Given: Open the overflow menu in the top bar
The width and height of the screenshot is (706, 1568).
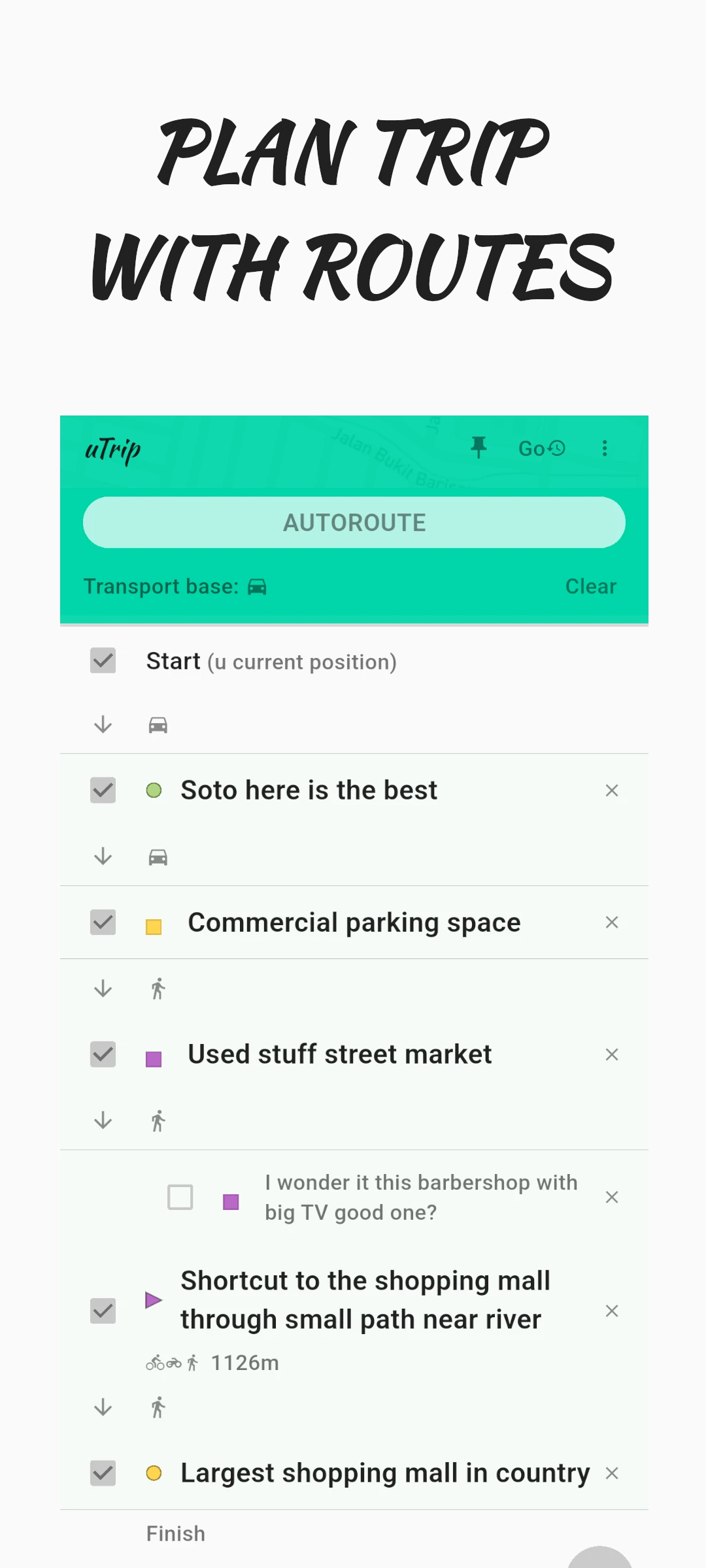Looking at the screenshot, I should (604, 448).
